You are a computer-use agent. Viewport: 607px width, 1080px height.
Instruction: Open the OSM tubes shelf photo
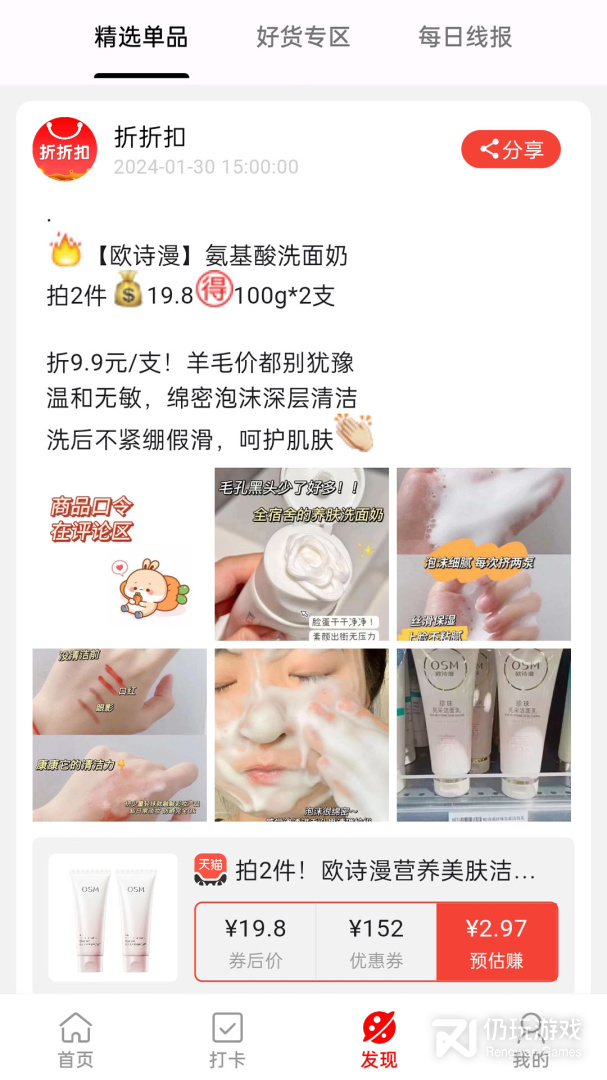coord(484,735)
